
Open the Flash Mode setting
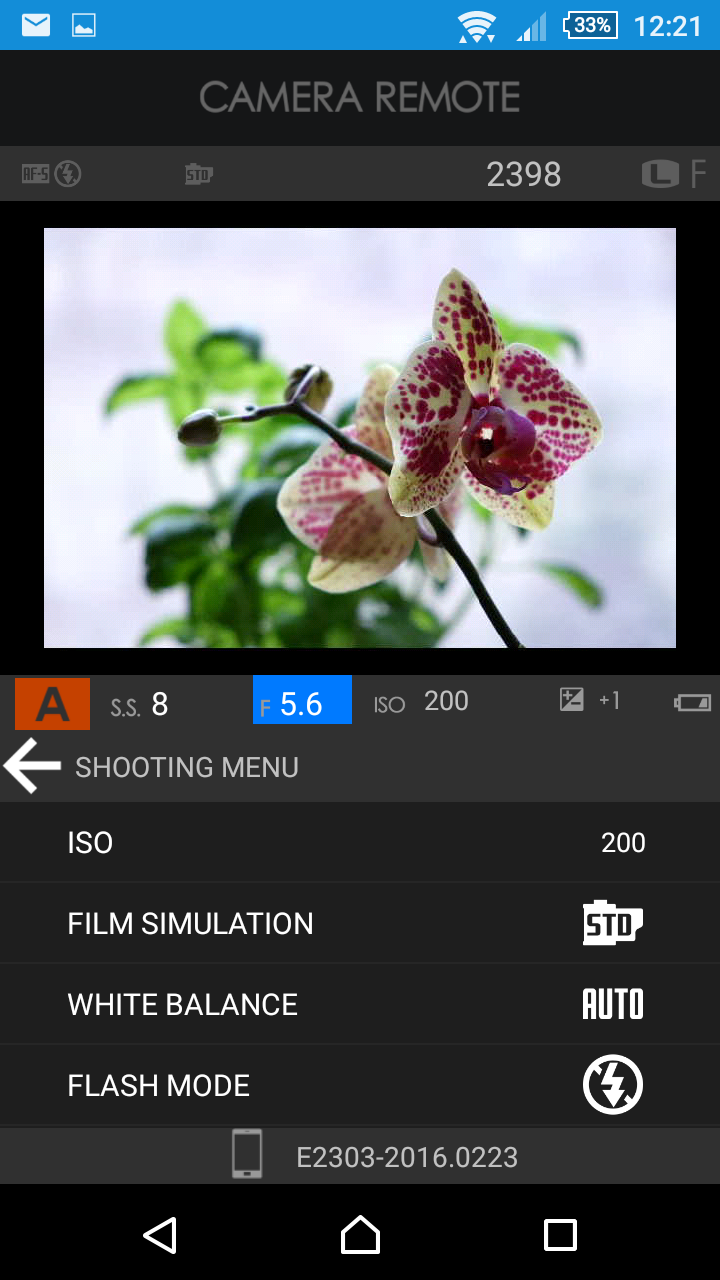360,1085
